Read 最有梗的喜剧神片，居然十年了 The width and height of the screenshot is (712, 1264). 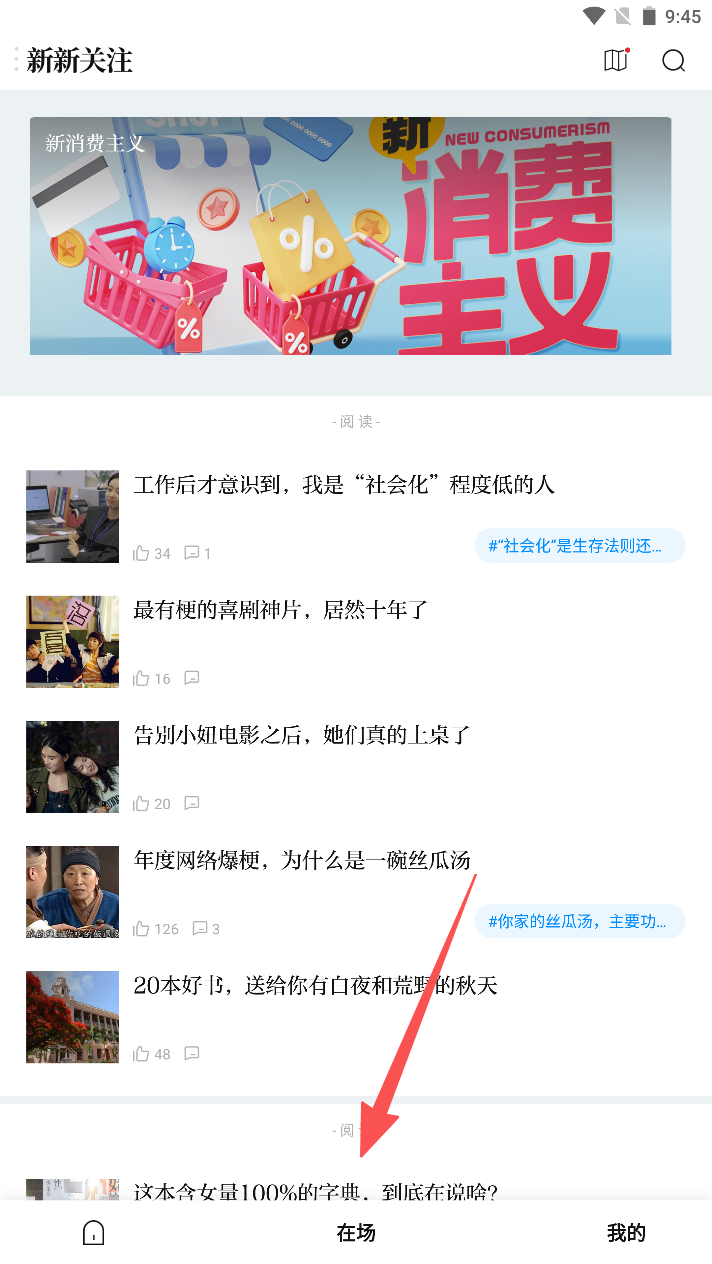pos(281,610)
